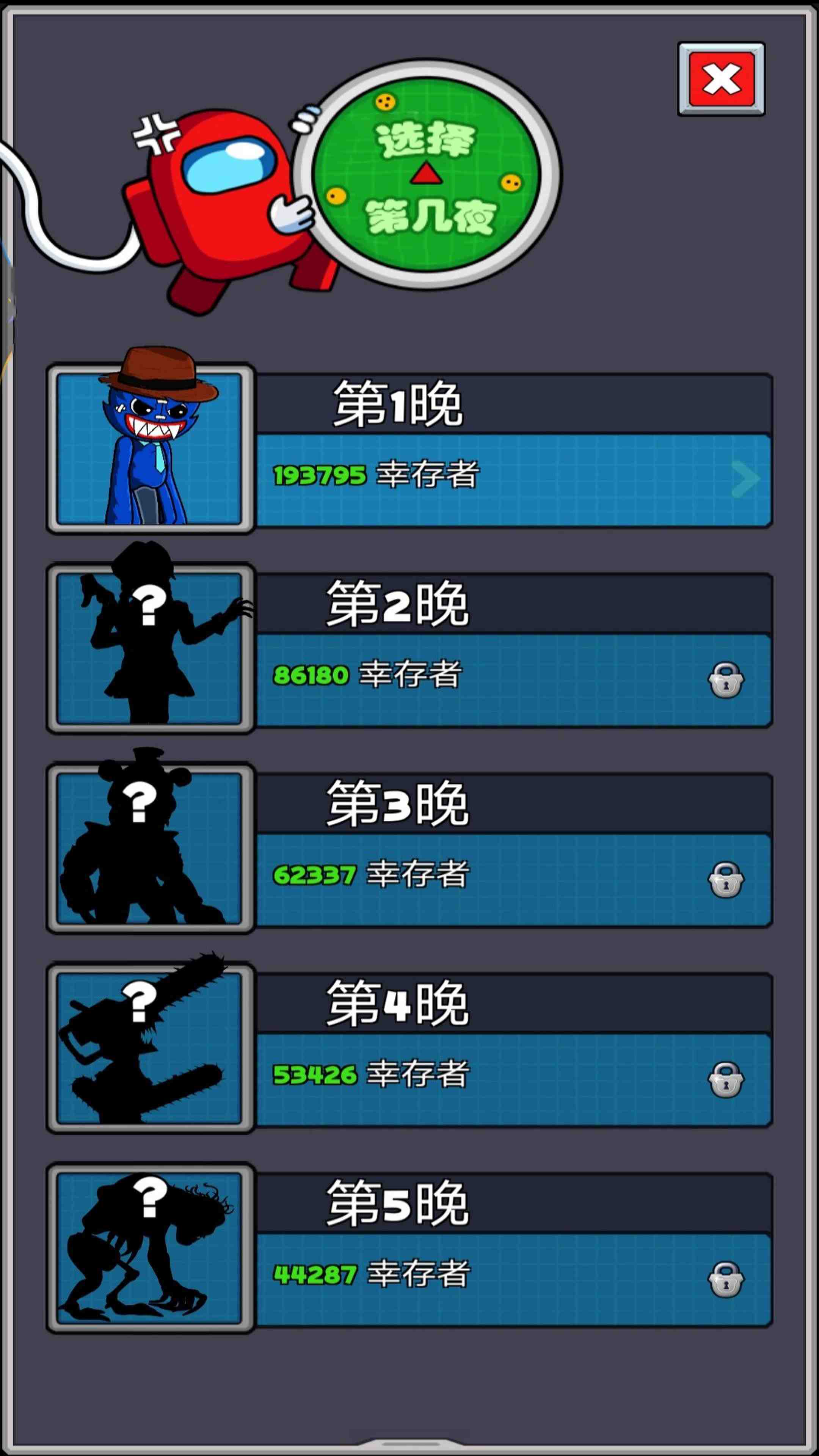Image resolution: width=819 pixels, height=1456 pixels.
Task: Close the night selection screen
Action: [721, 79]
